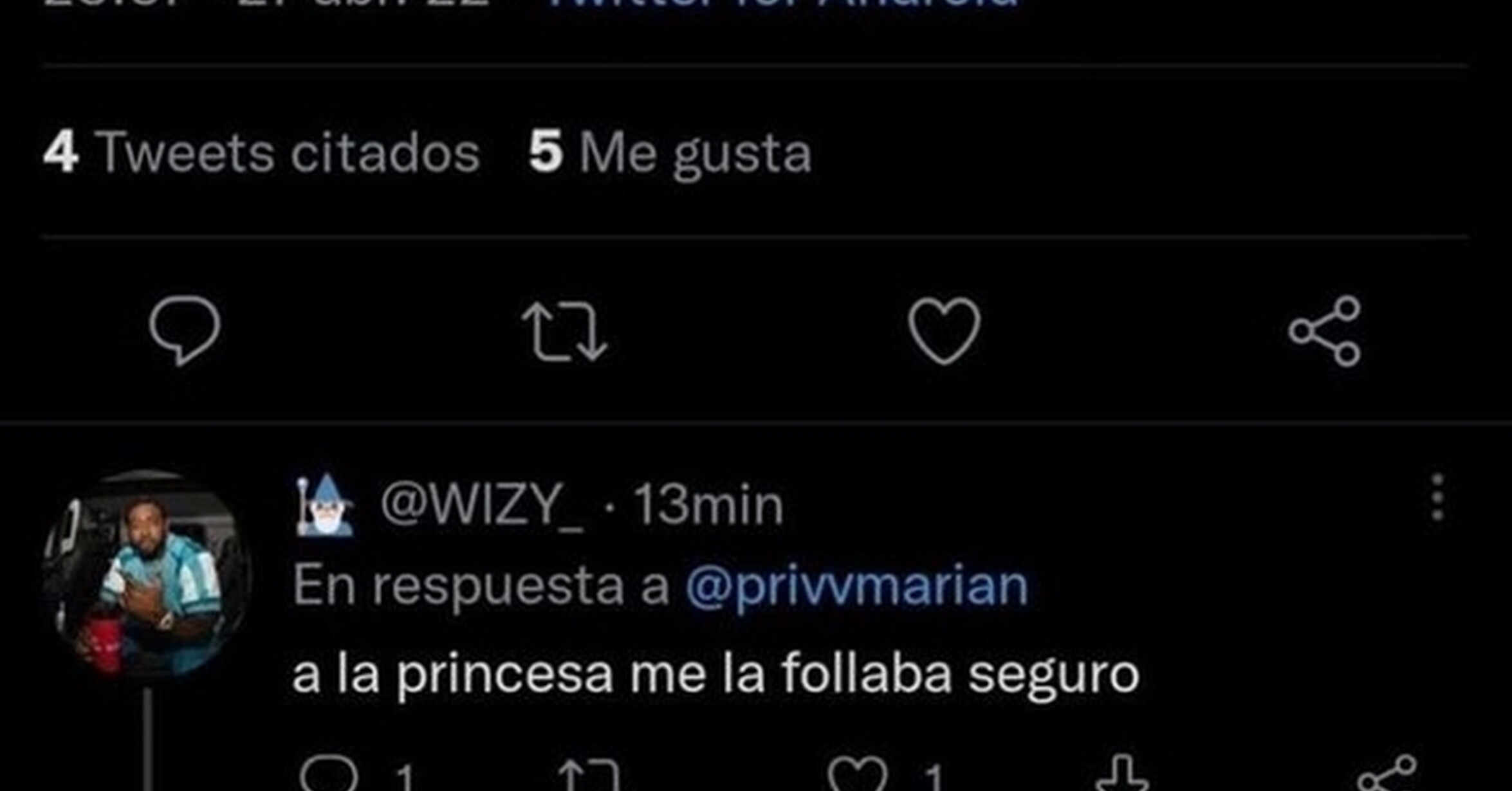This screenshot has height=791, width=1512.
Task: Reply to the main tweet
Action: coord(185,331)
